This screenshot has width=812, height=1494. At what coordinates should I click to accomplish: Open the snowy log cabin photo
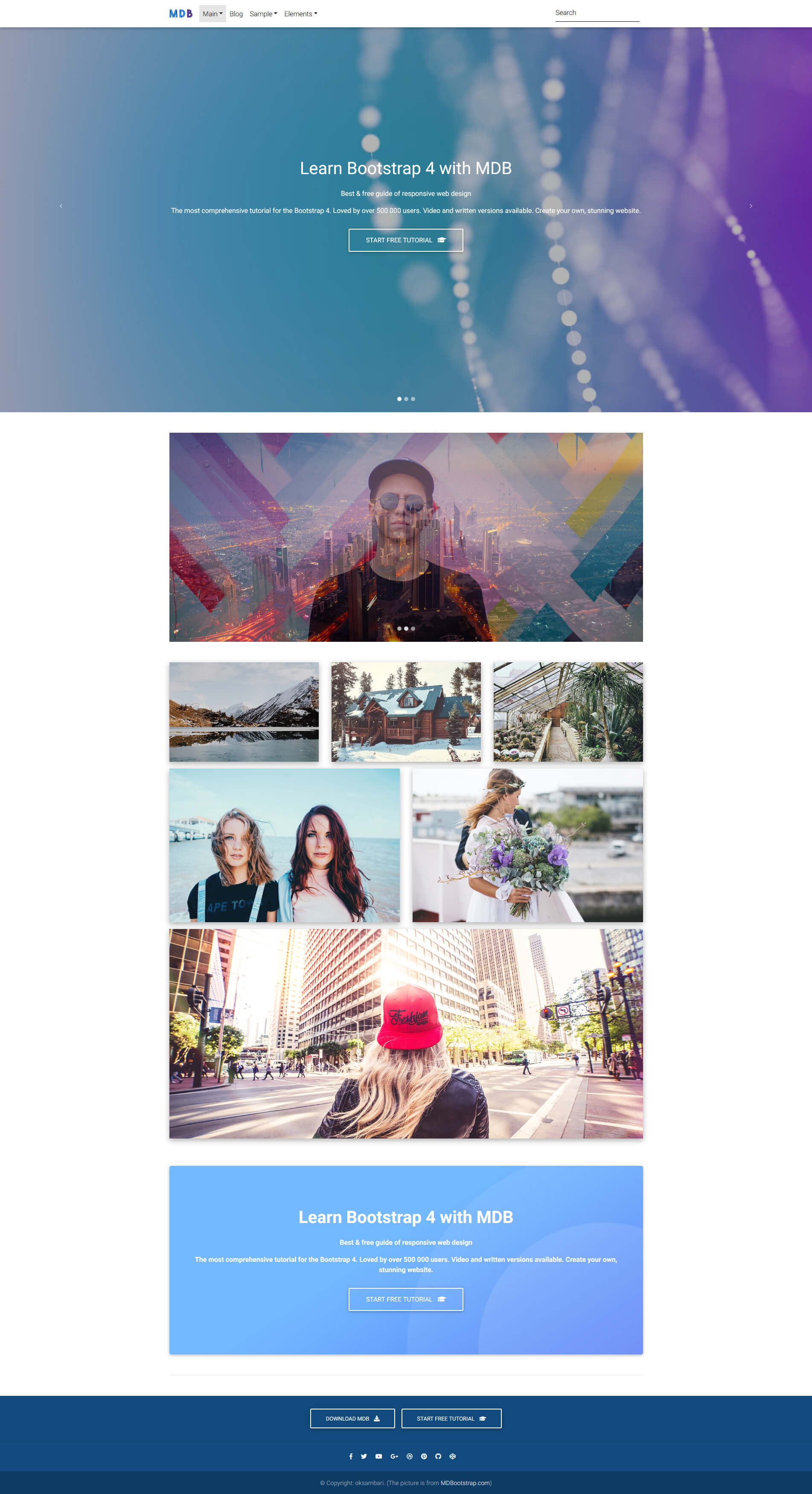point(405,712)
